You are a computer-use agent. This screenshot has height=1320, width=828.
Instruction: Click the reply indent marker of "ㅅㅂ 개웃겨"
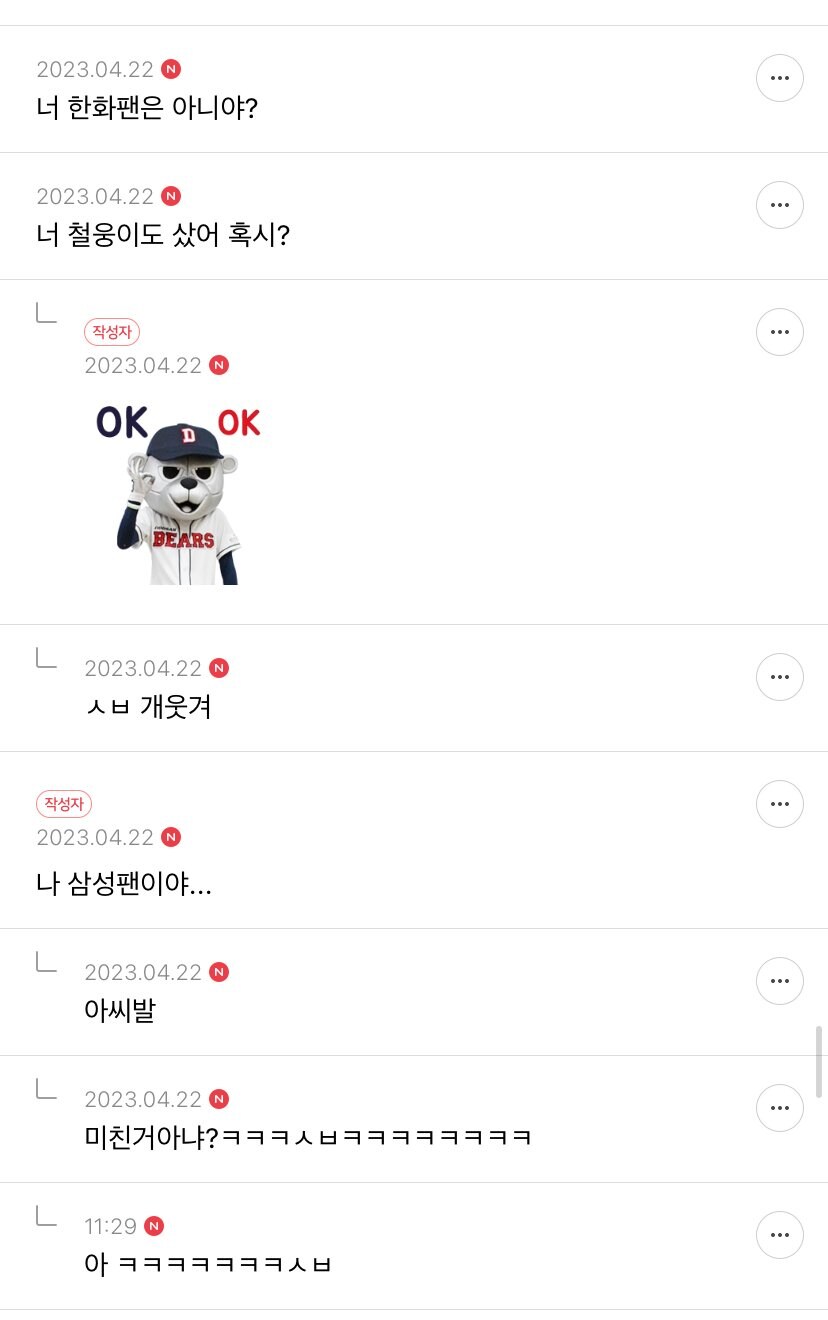[x=46, y=660]
